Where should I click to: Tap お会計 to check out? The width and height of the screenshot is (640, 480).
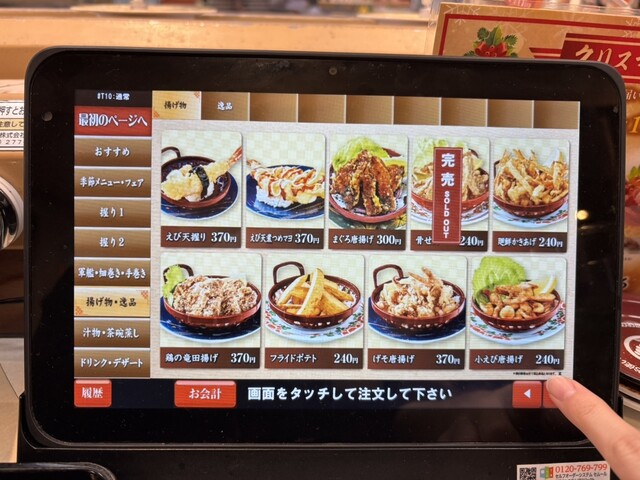tap(205, 394)
